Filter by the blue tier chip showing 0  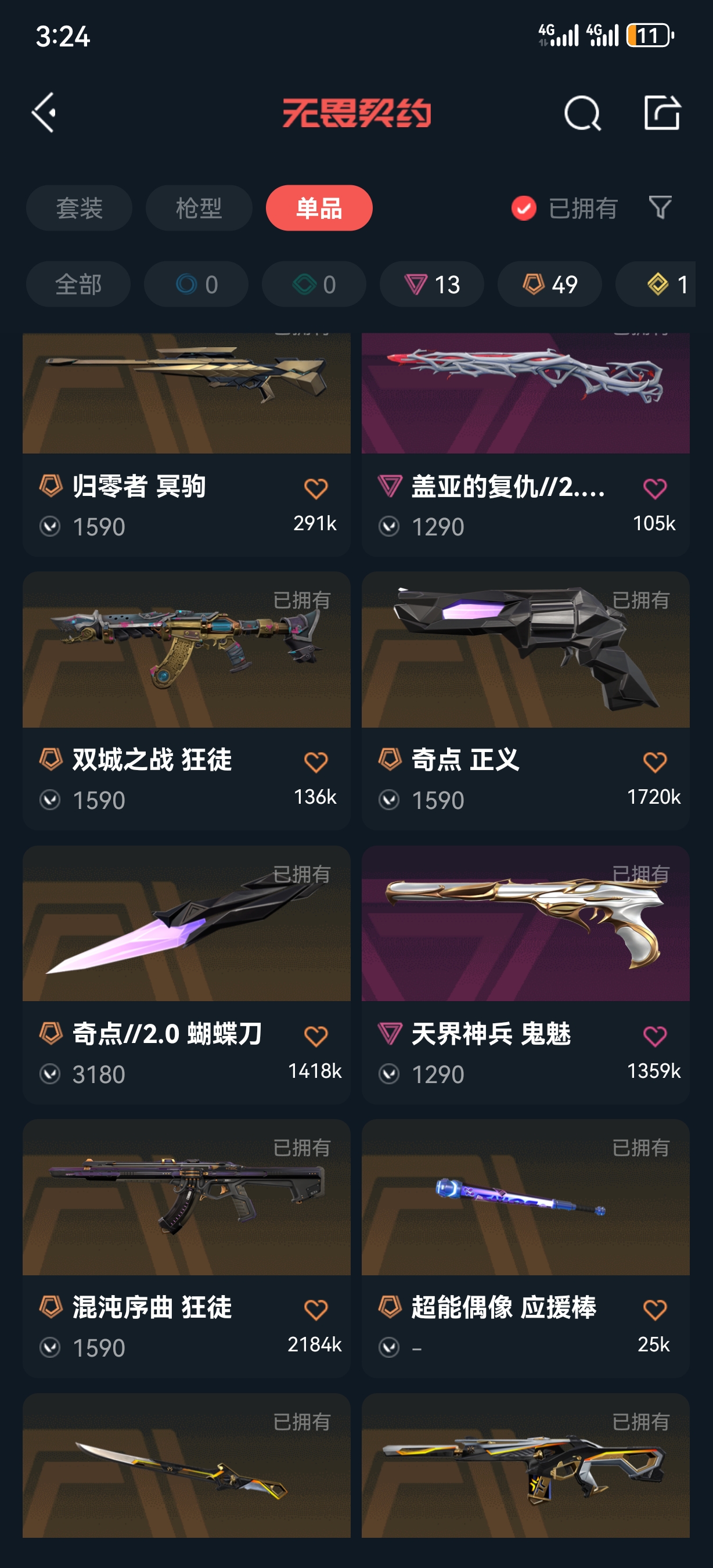(196, 284)
